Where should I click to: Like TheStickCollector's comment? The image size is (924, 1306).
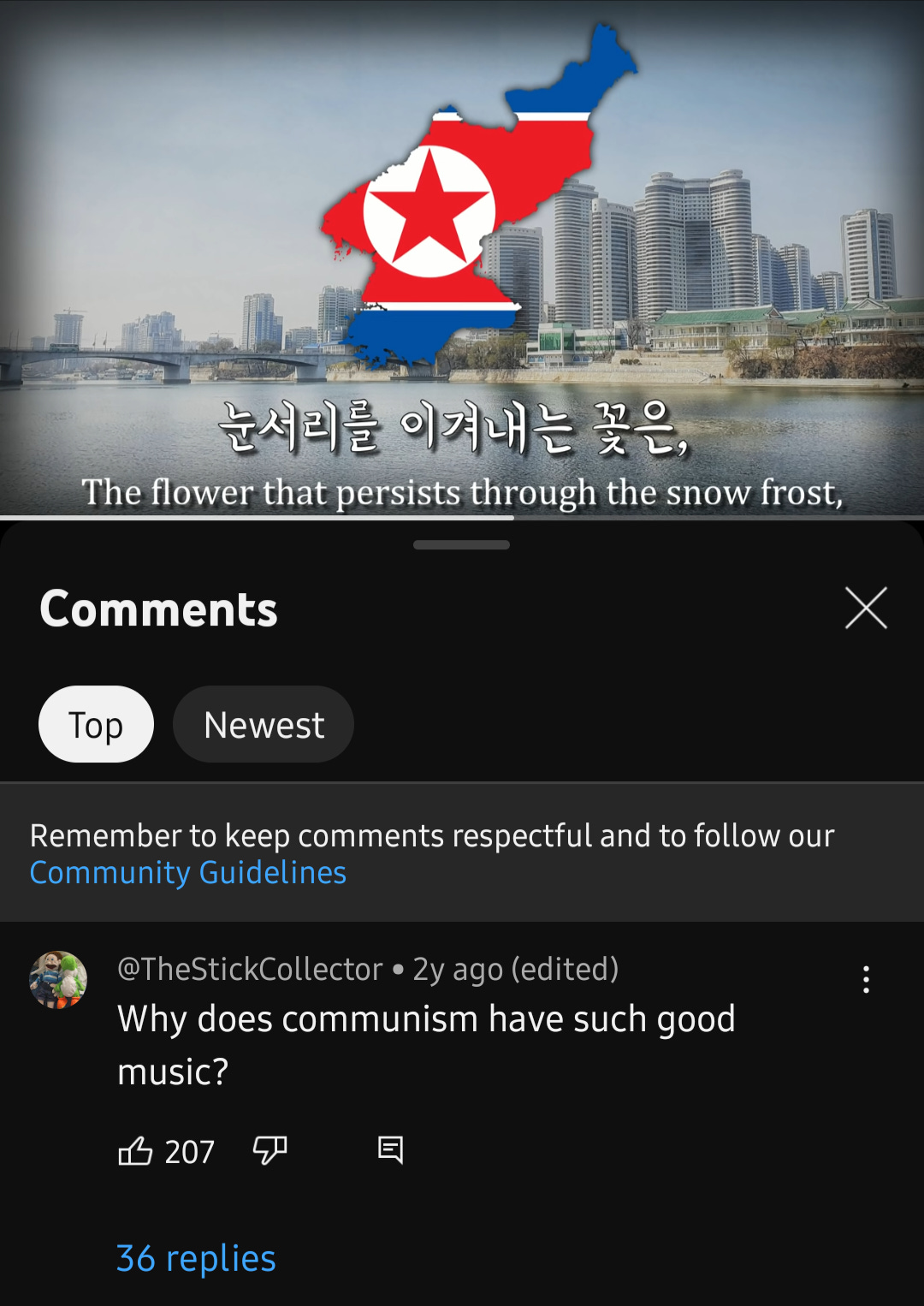(x=135, y=1151)
